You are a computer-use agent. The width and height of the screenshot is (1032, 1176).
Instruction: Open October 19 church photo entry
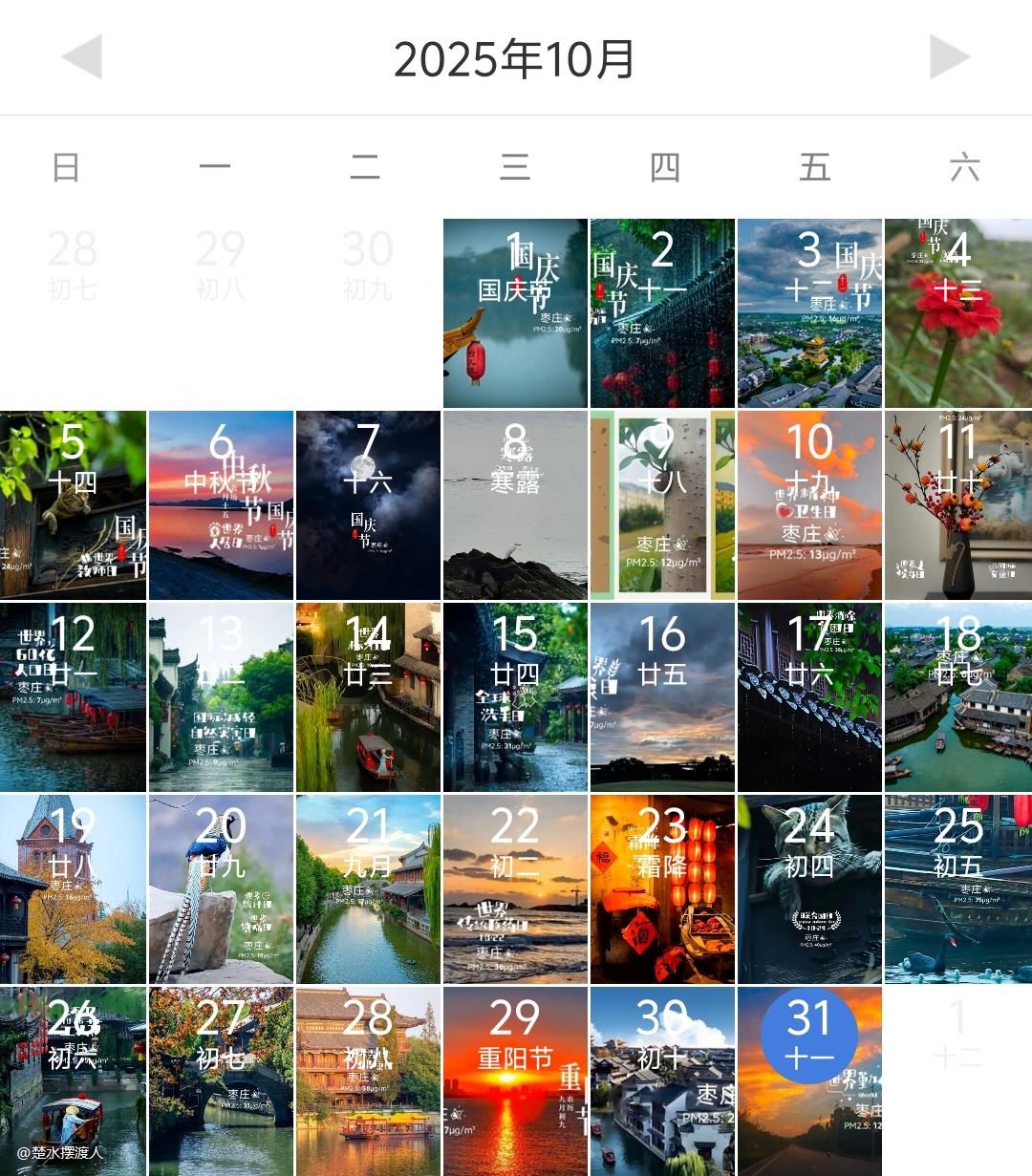point(73,889)
